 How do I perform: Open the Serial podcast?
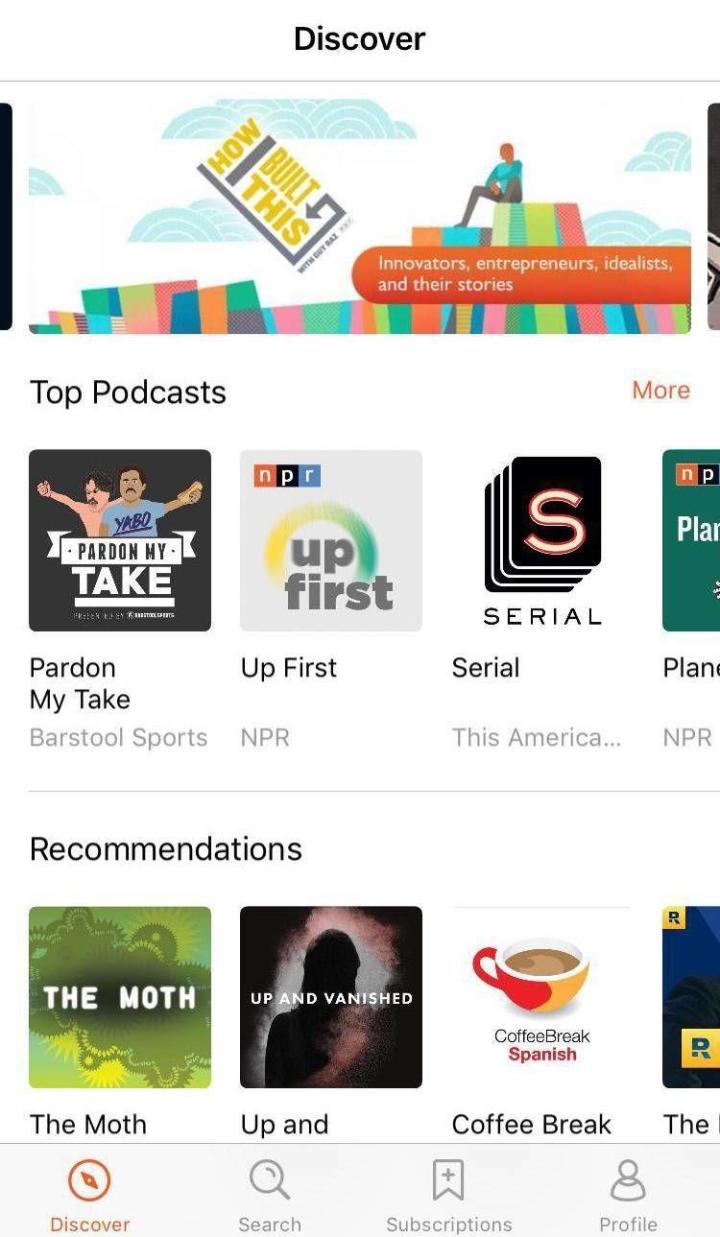(542, 540)
